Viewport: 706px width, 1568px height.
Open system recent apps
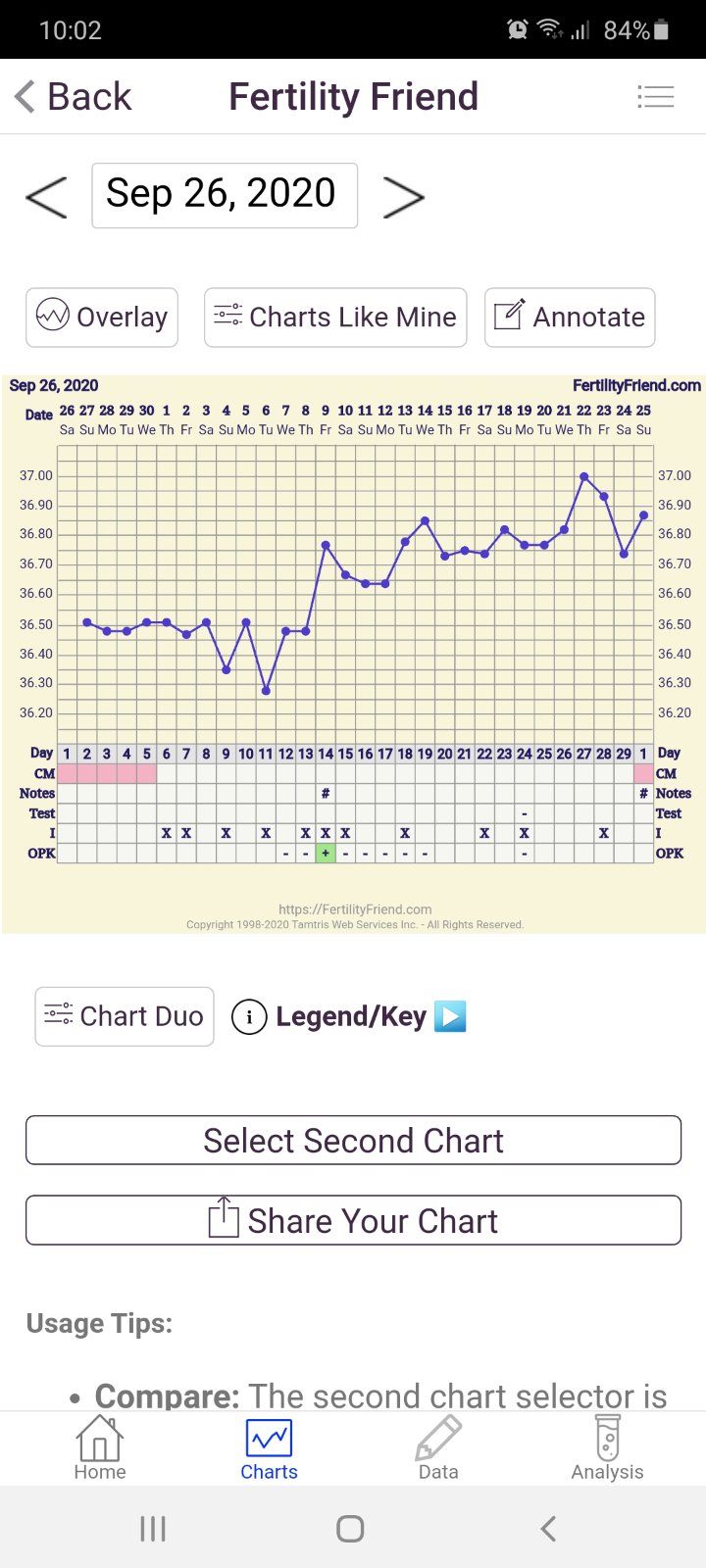(153, 1528)
